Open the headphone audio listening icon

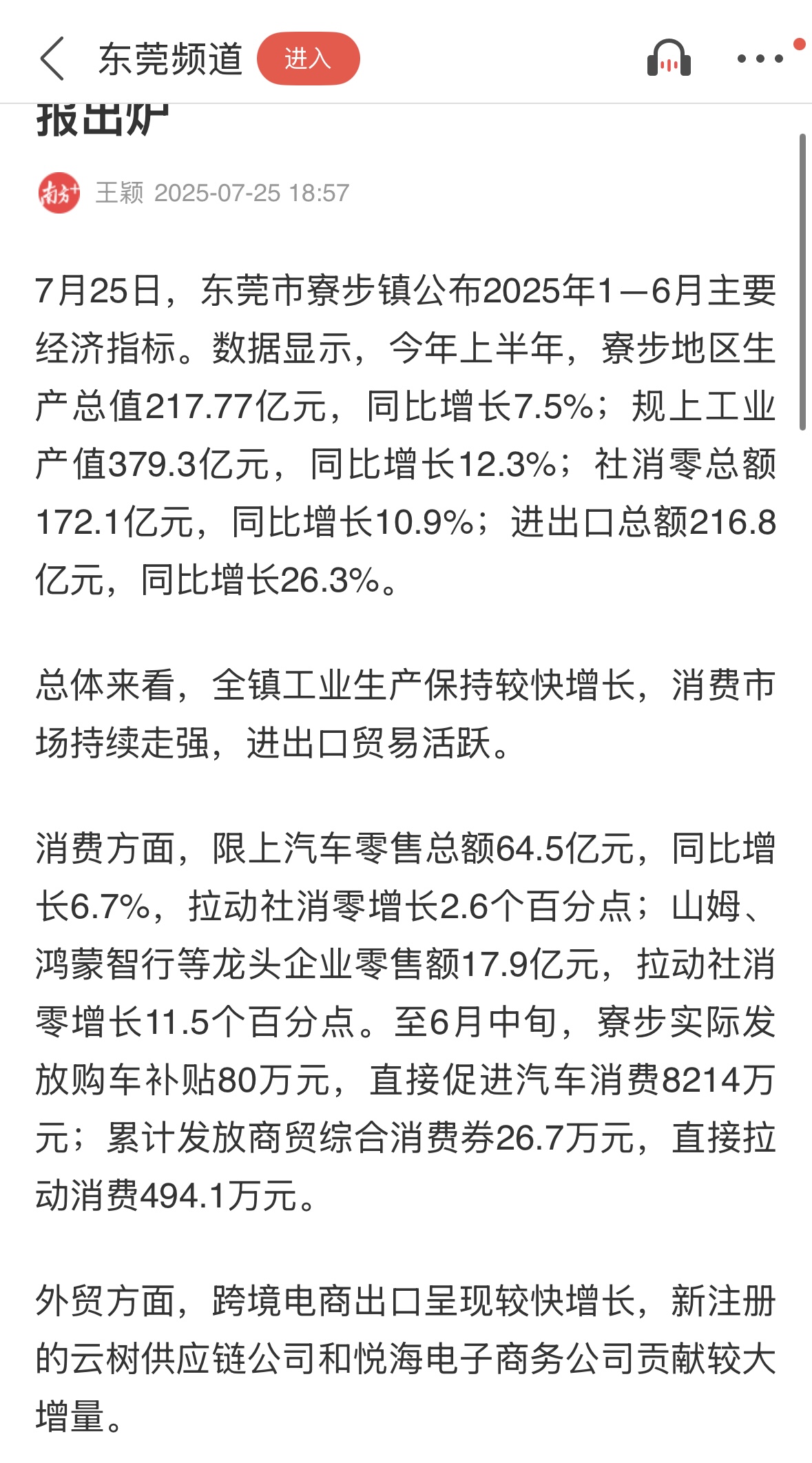point(669,58)
